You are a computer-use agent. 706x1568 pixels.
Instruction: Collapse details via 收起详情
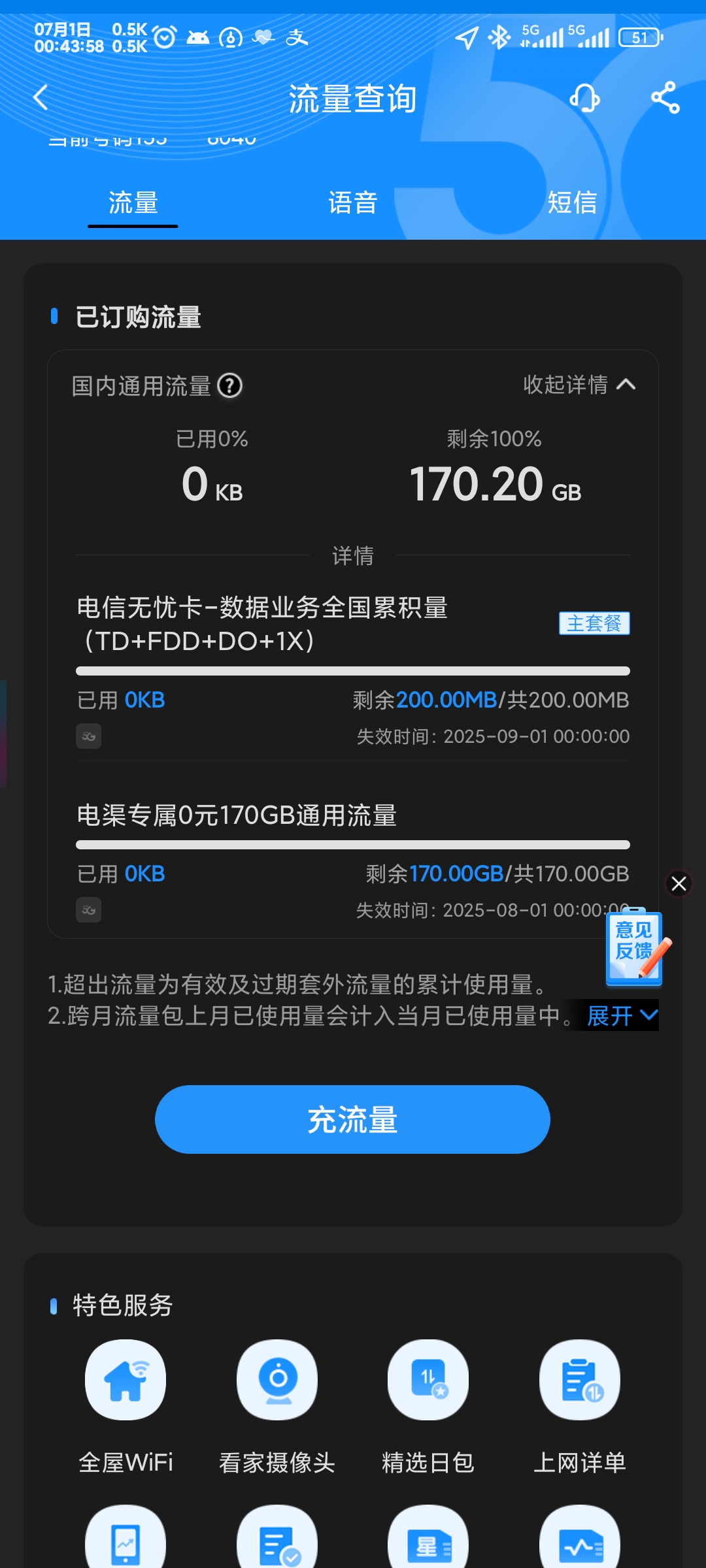(579, 385)
